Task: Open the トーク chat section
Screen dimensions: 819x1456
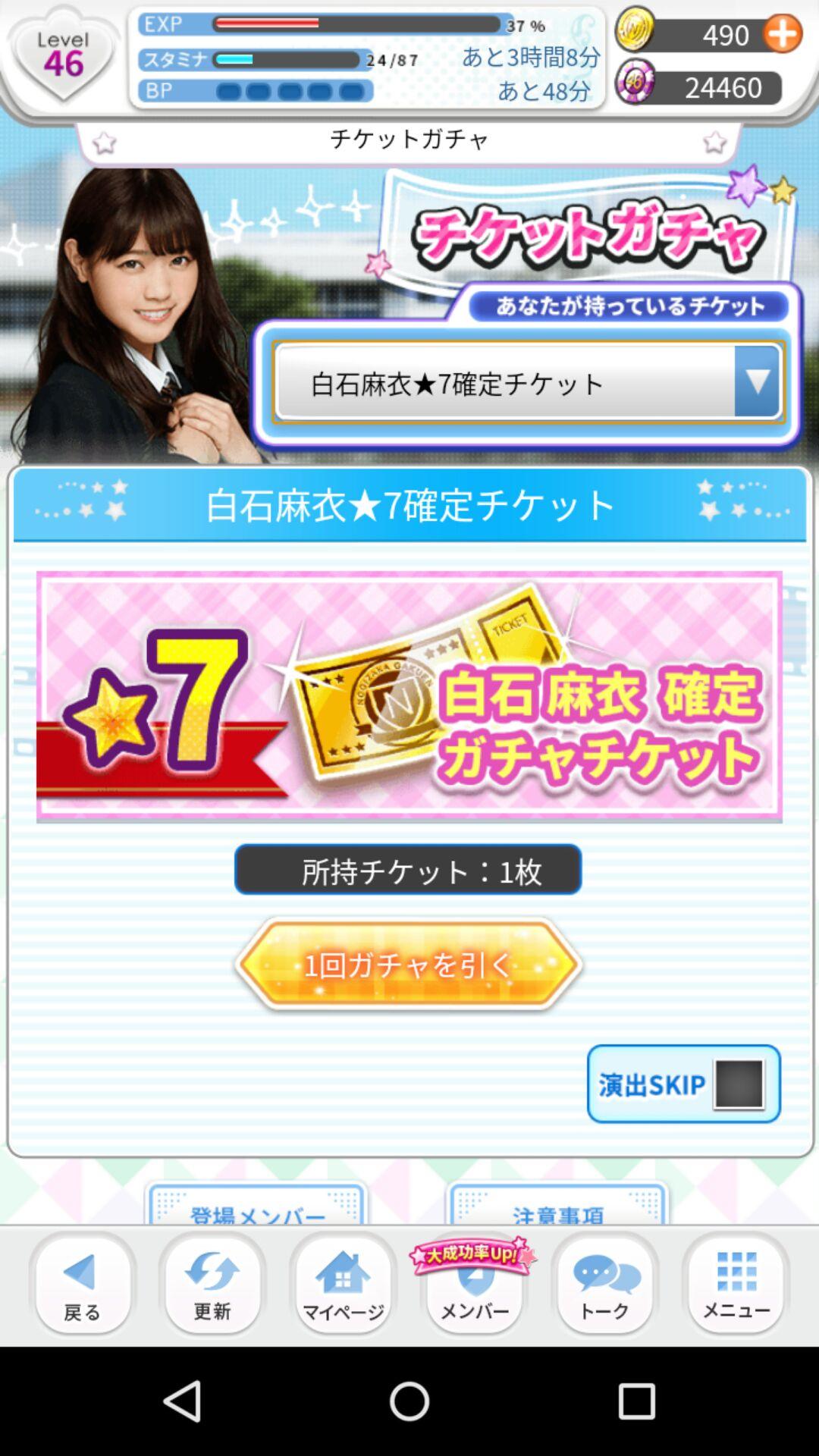Action: click(605, 1283)
